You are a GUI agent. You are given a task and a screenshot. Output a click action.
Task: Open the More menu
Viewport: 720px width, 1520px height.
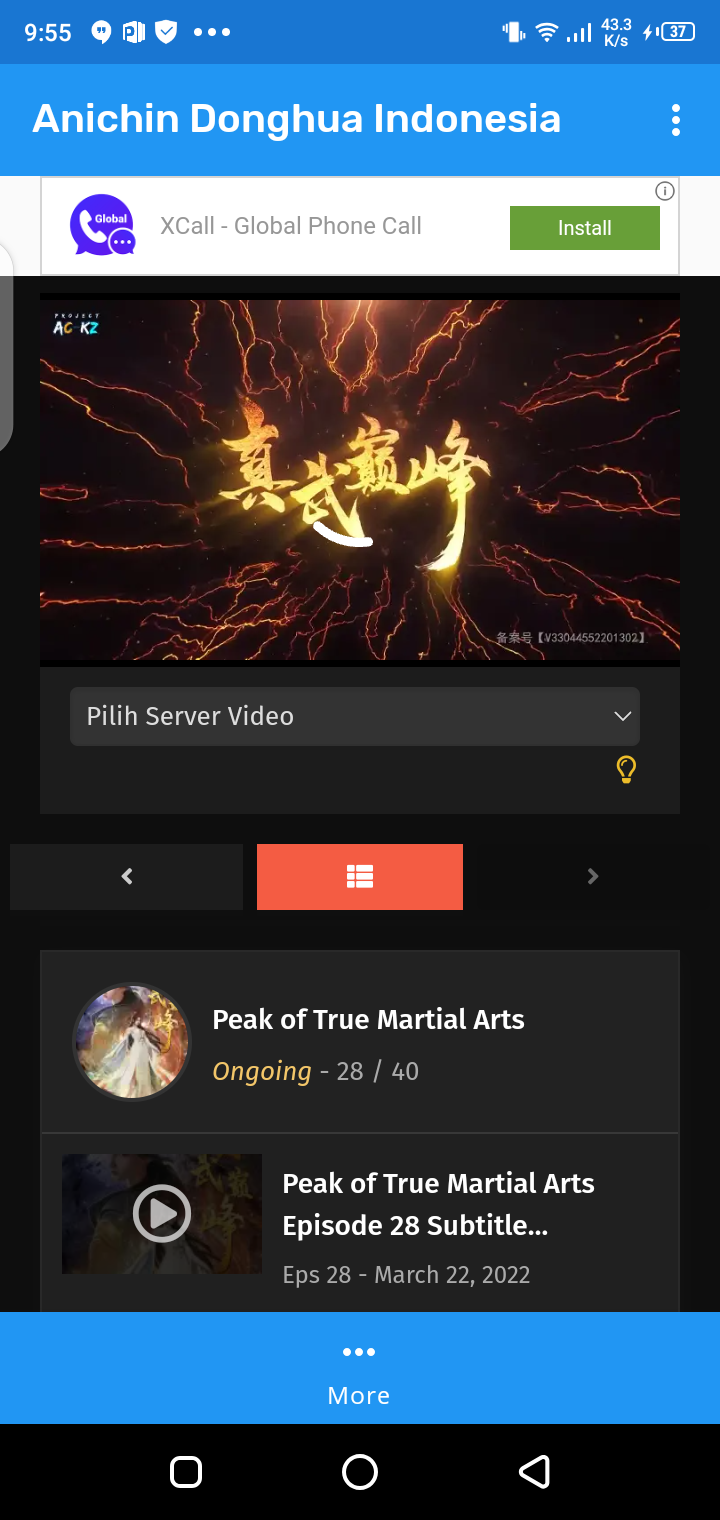[x=359, y=1370]
